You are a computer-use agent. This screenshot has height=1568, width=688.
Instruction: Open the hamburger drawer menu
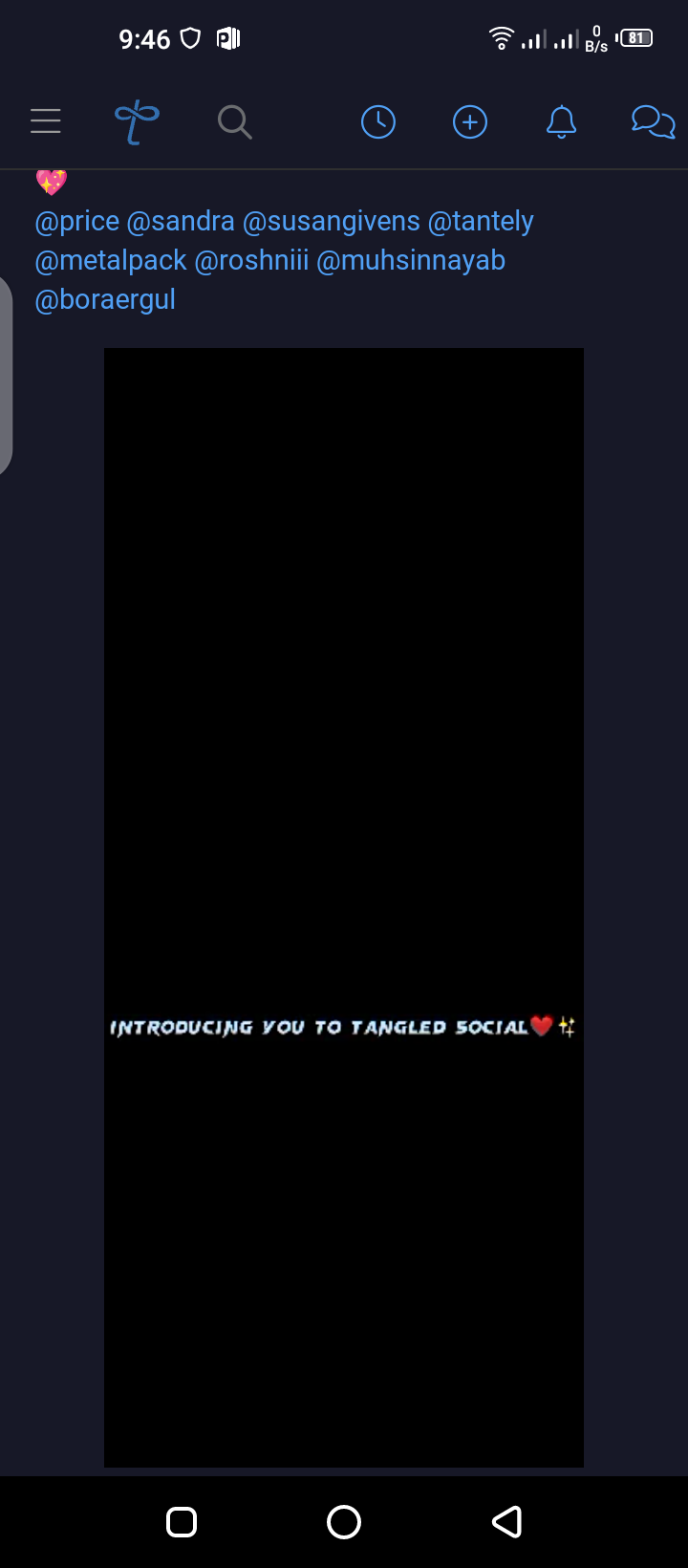click(45, 121)
